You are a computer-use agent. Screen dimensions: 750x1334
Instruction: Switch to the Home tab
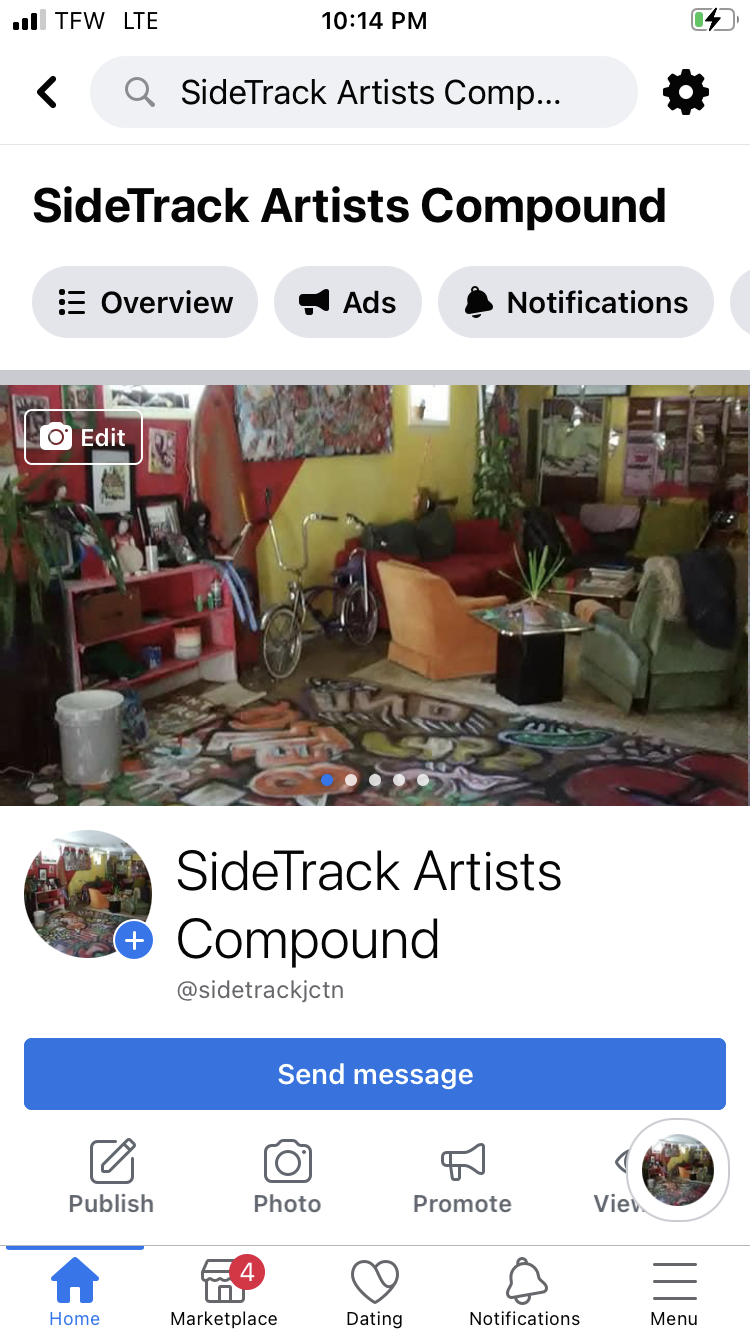coord(75,1292)
